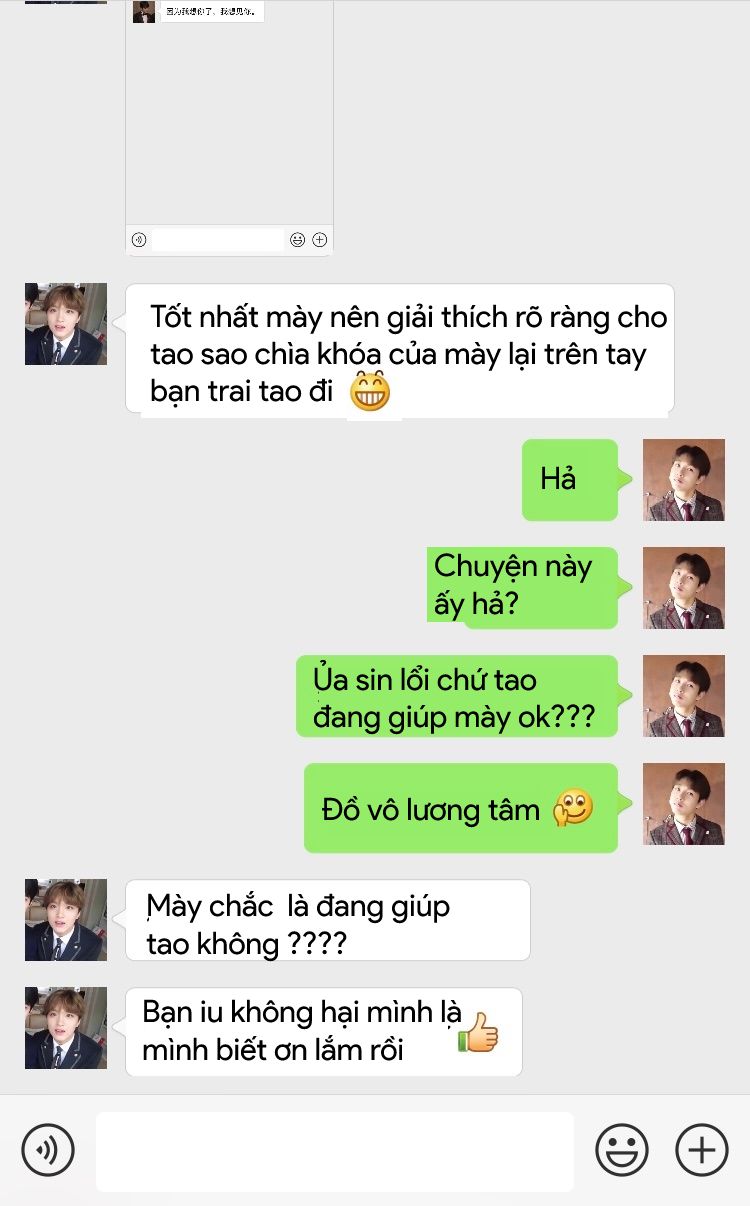View sender's avatar beside 'Tốt nhất mày' message
Viewport: 750px width, 1206px height.
point(66,324)
